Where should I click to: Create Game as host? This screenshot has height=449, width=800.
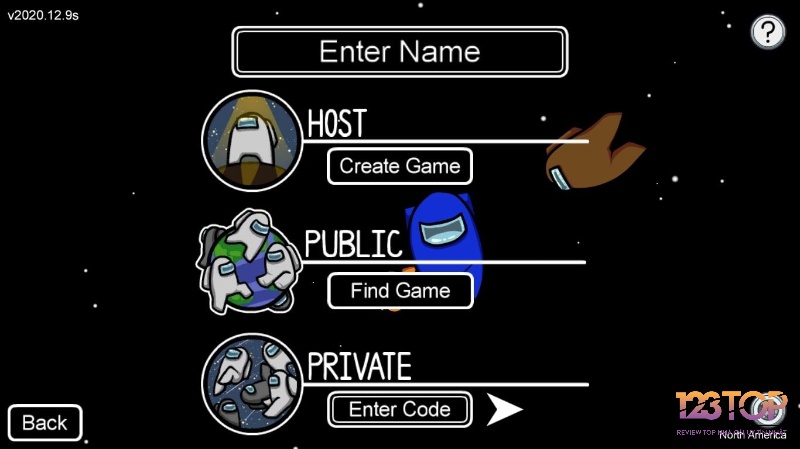(x=399, y=166)
